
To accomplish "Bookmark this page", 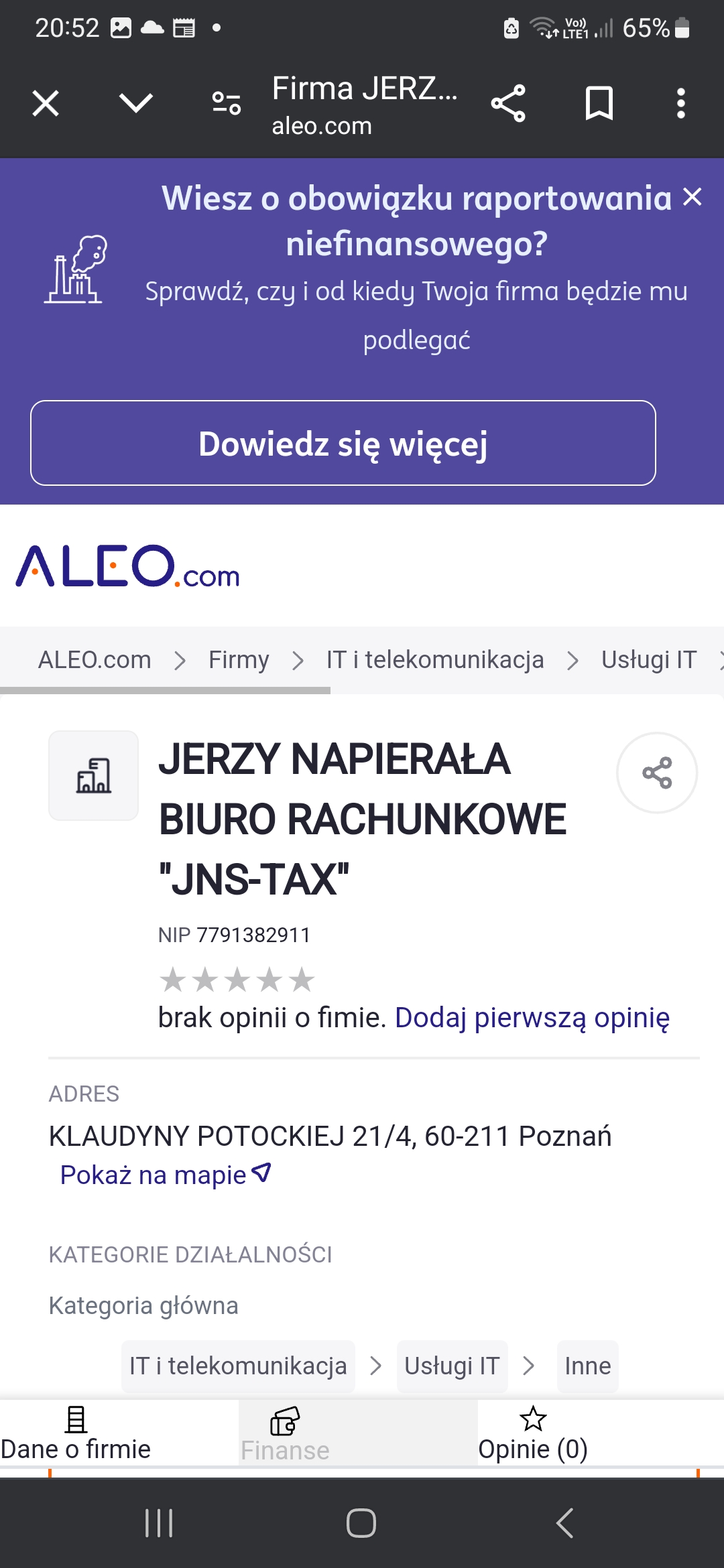I will [x=599, y=104].
